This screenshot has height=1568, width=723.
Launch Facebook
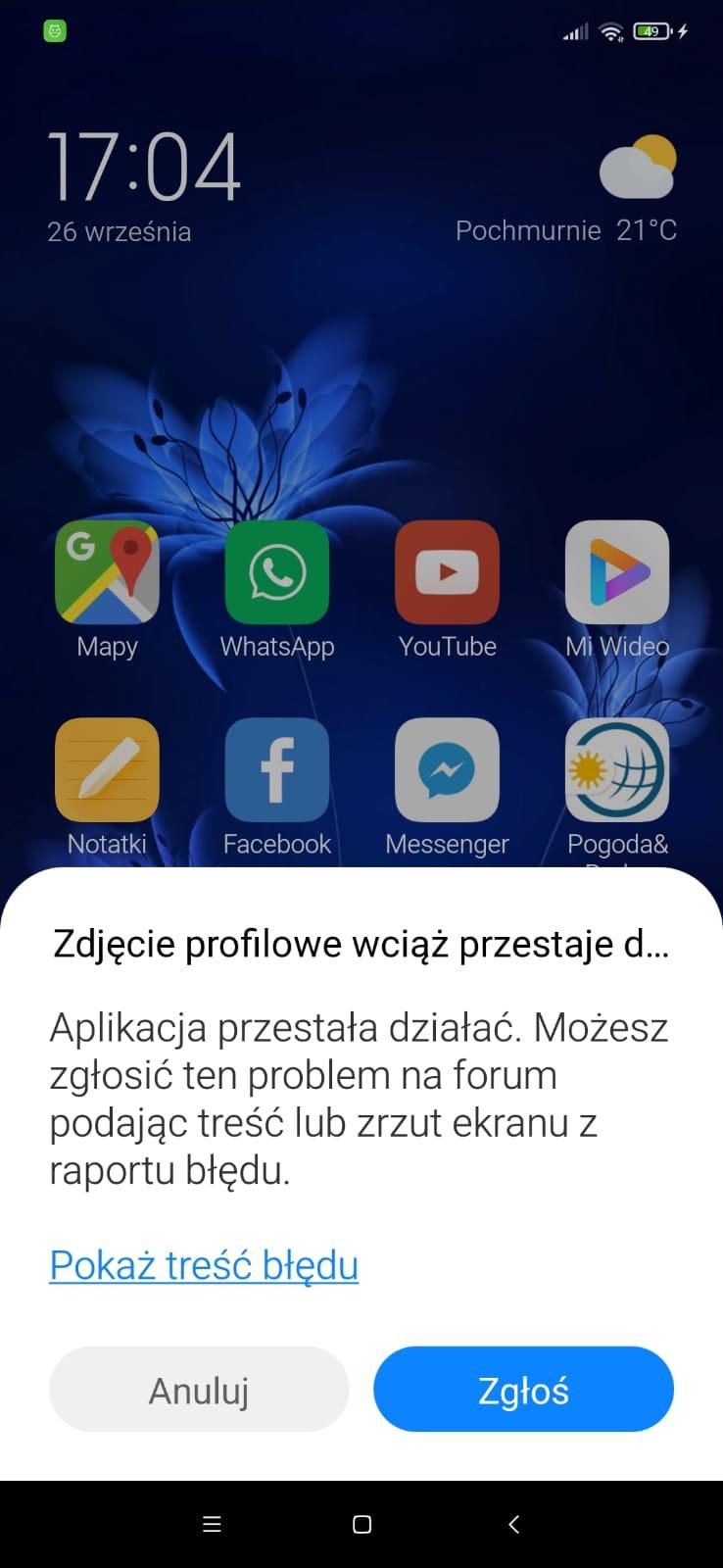coord(277,770)
